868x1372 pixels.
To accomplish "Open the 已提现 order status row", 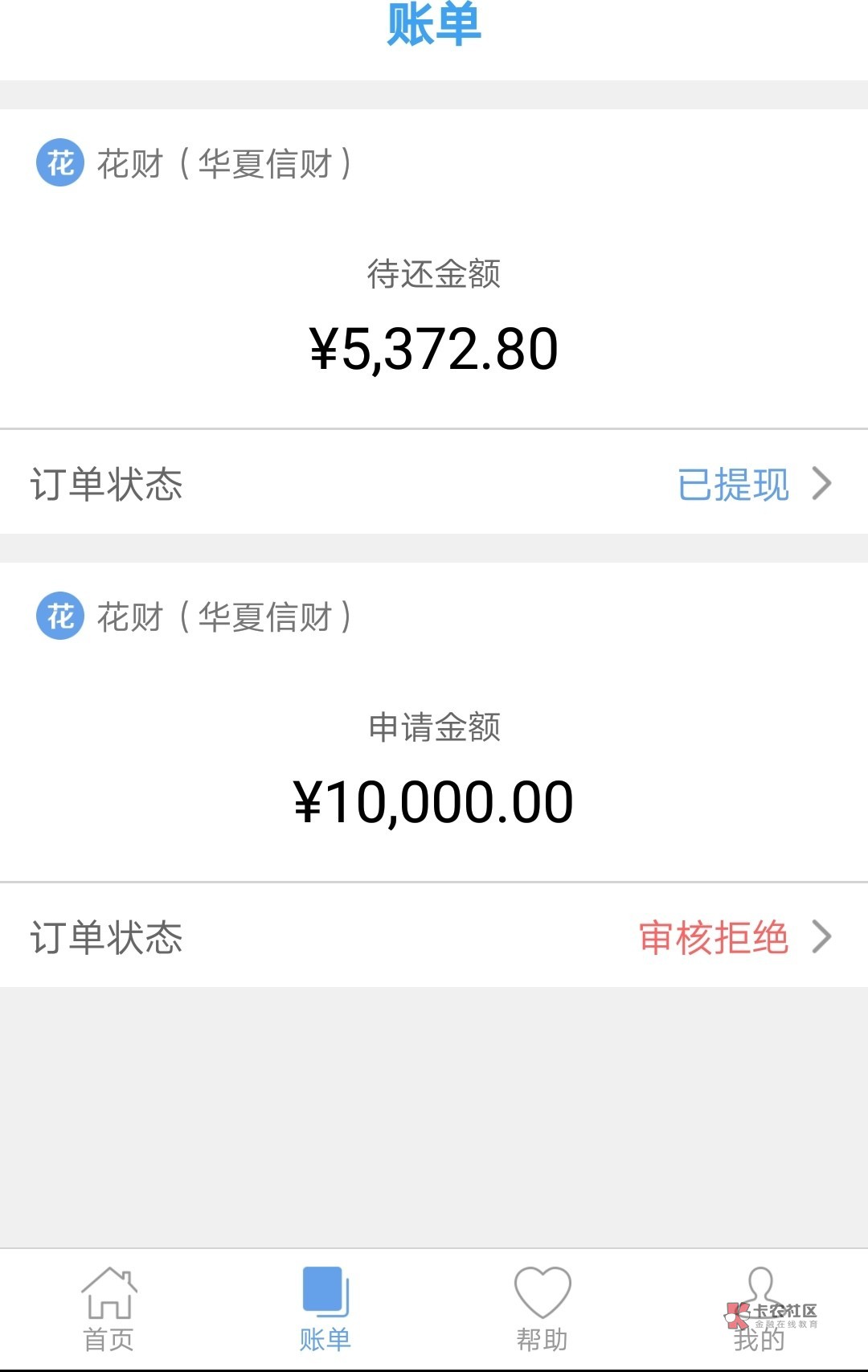I will [434, 484].
